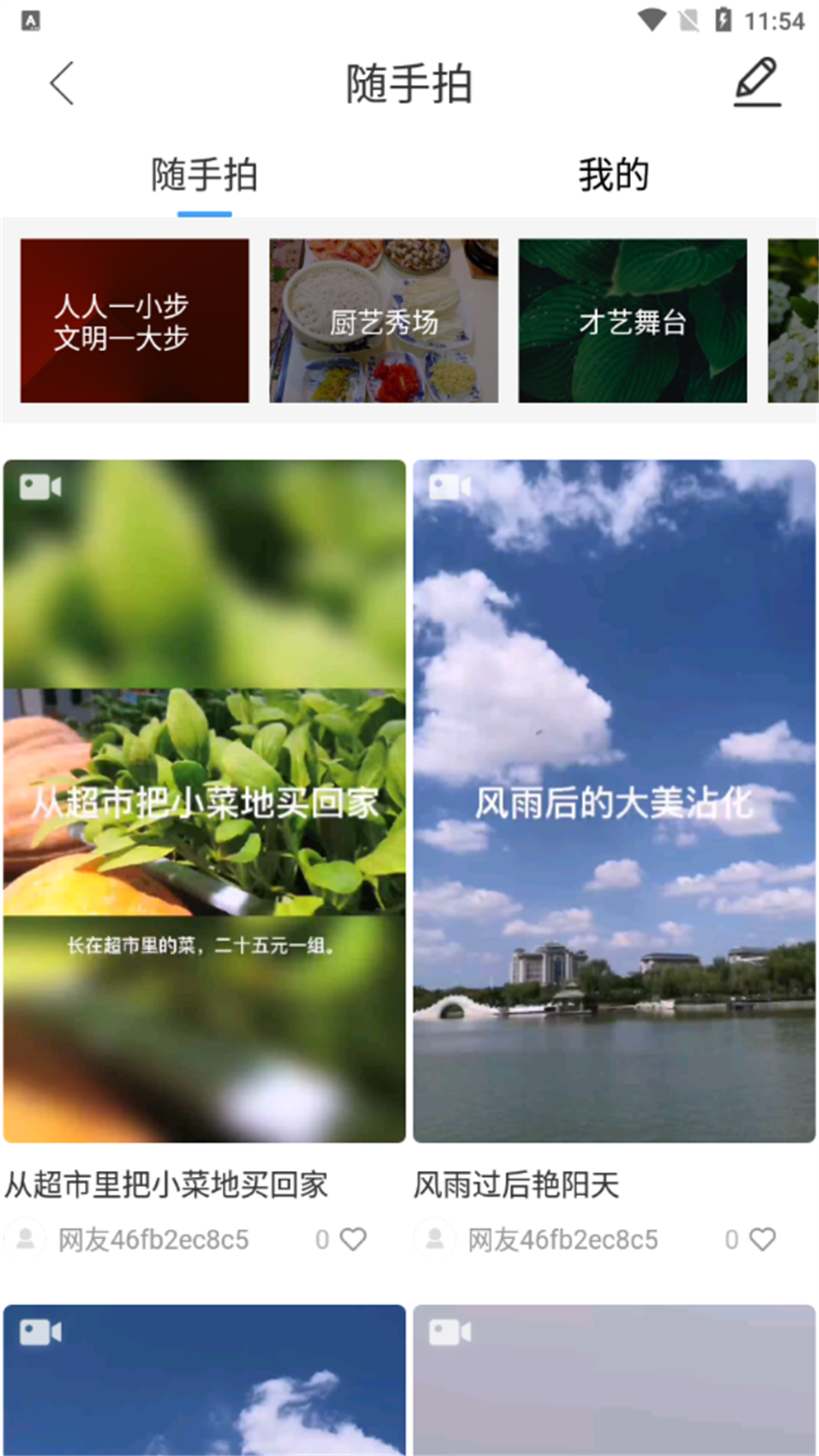
Task: Tap the camera icon on the bottom-left video thumbnail
Action: [x=41, y=1332]
